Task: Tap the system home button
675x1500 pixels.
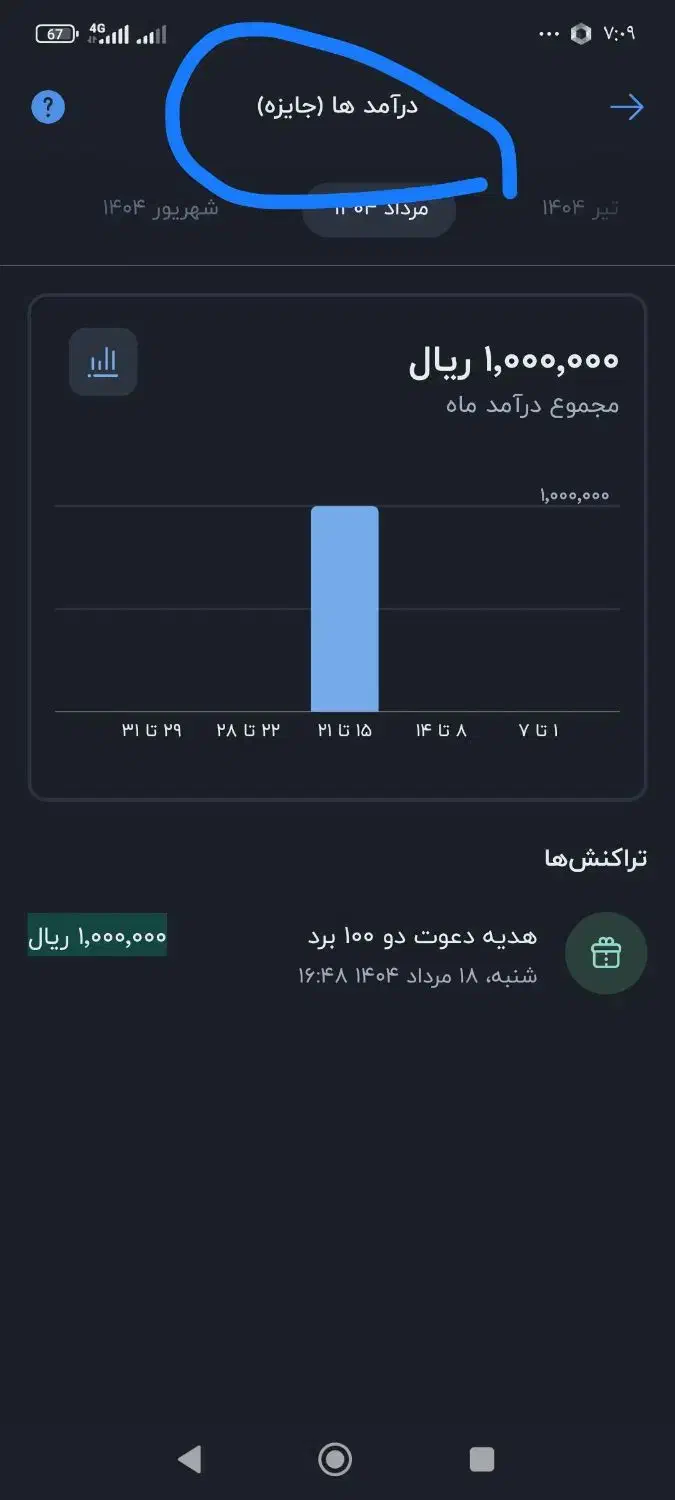Action: pos(335,1459)
